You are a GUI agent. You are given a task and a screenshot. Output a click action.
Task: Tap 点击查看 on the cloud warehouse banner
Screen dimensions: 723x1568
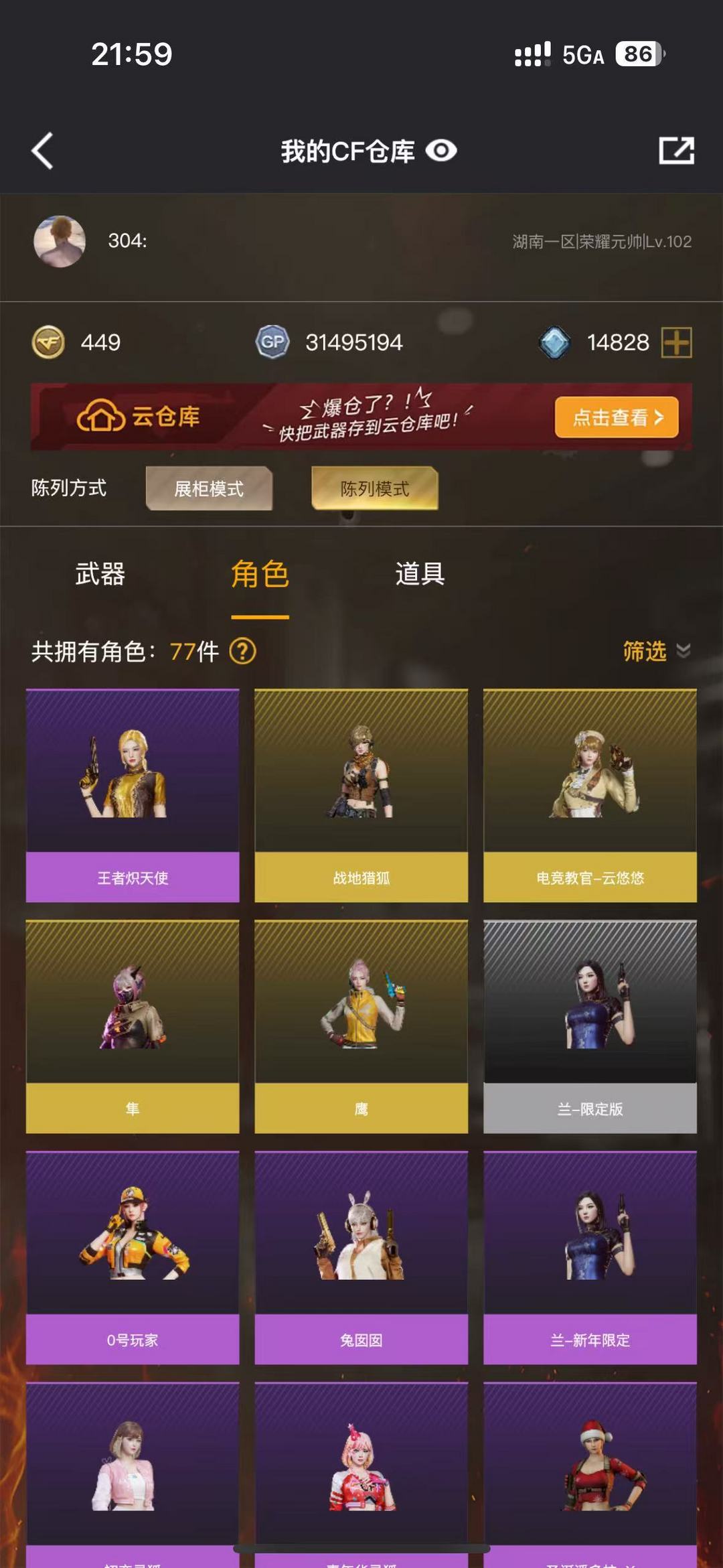617,417
